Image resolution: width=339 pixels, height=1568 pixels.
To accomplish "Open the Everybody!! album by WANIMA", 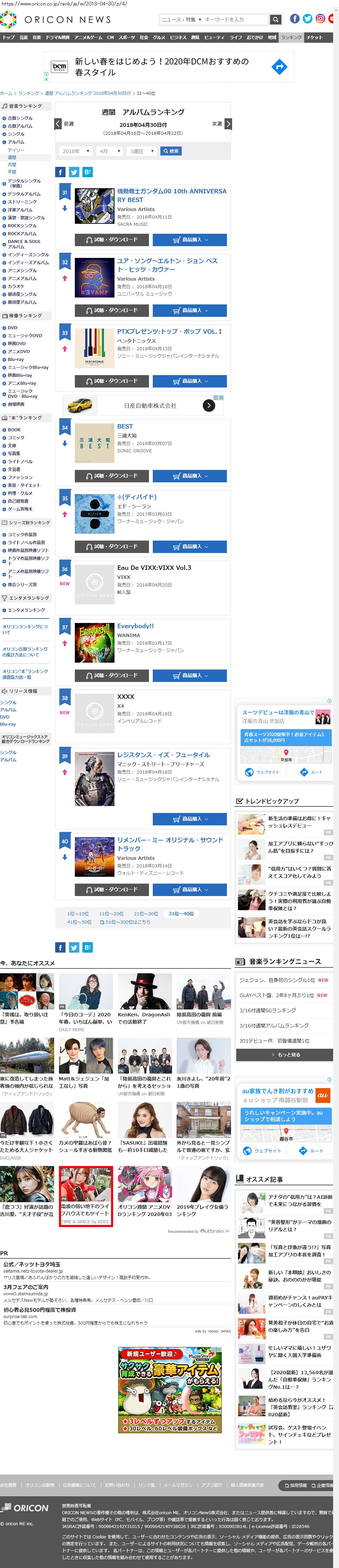I will (135, 626).
